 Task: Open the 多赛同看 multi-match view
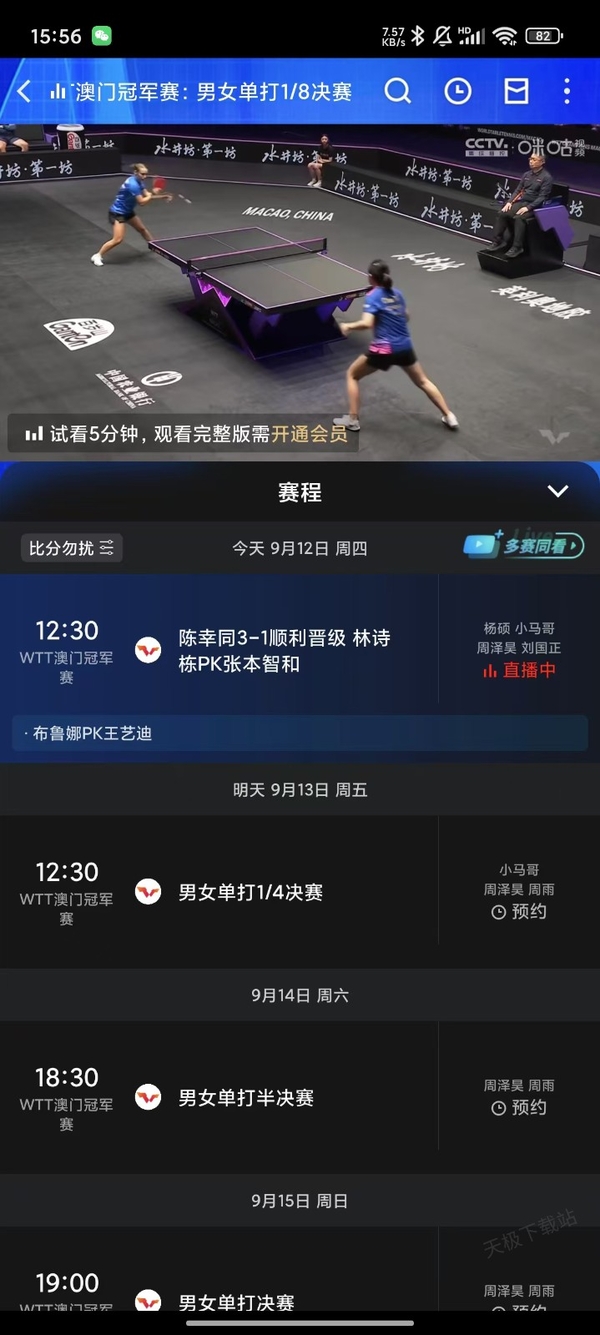[x=524, y=546]
